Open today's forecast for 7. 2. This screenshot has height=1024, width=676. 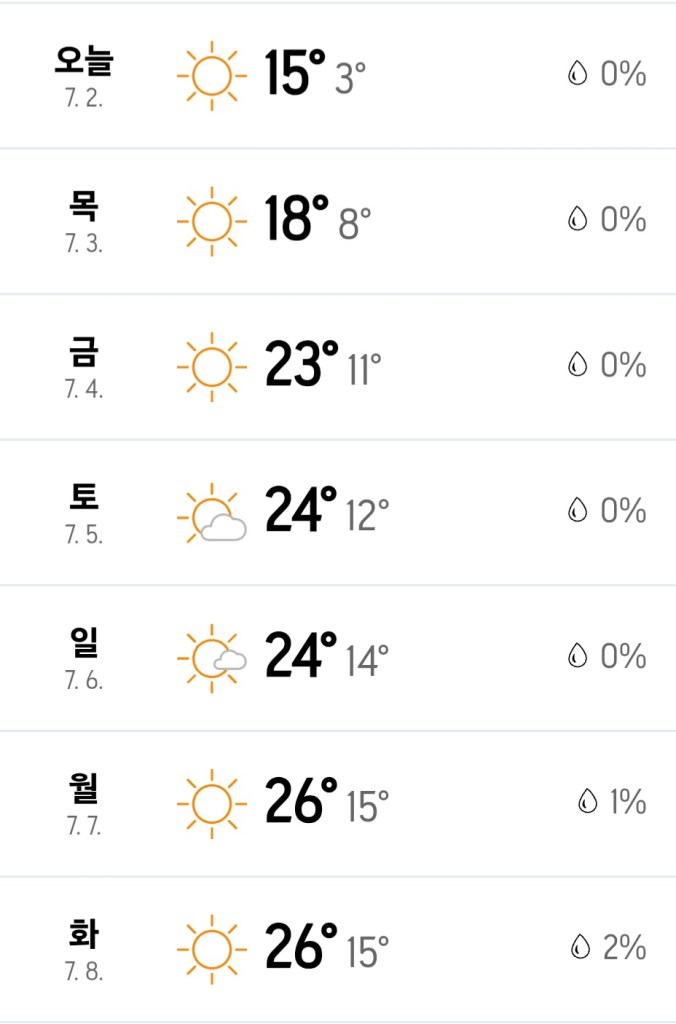pos(338,75)
